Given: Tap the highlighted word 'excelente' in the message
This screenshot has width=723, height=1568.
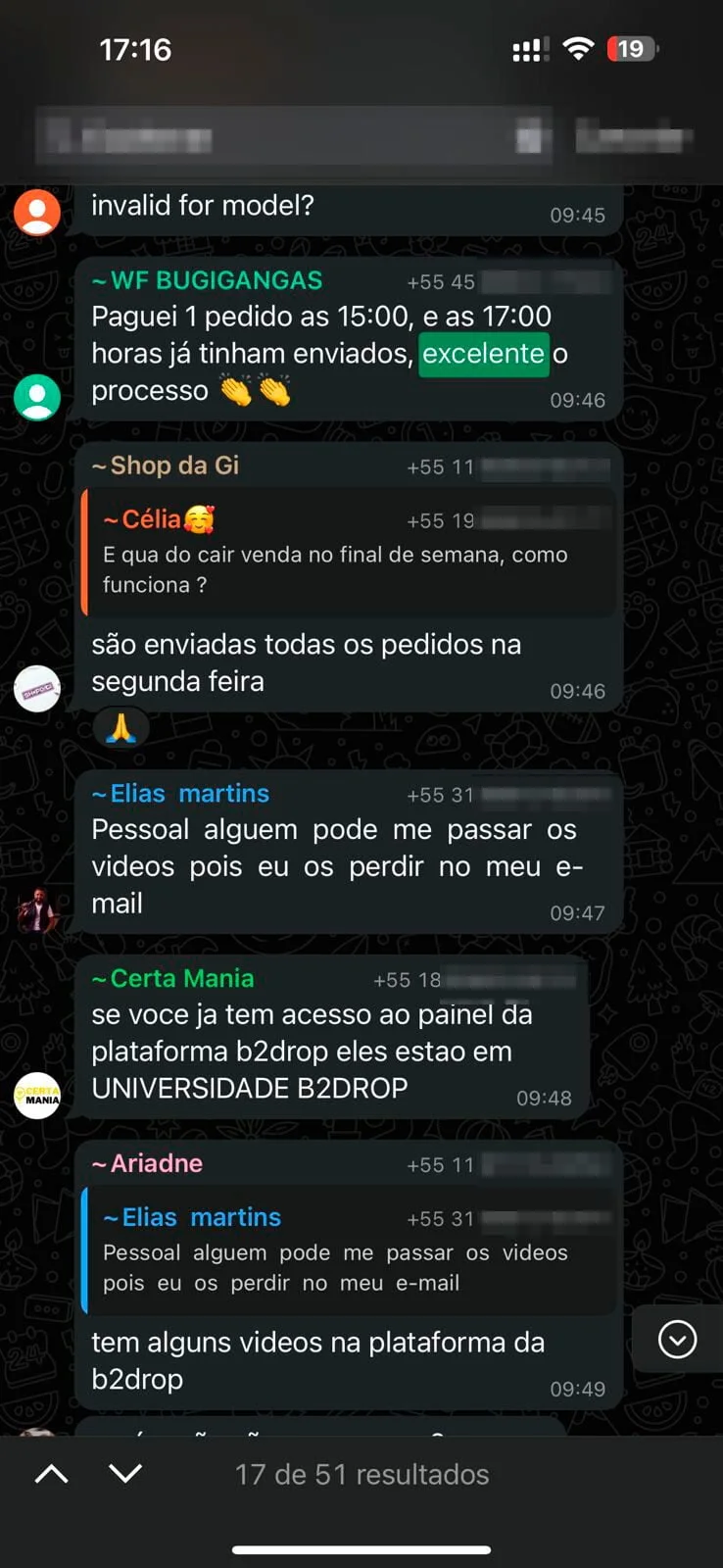Looking at the screenshot, I should 484,353.
